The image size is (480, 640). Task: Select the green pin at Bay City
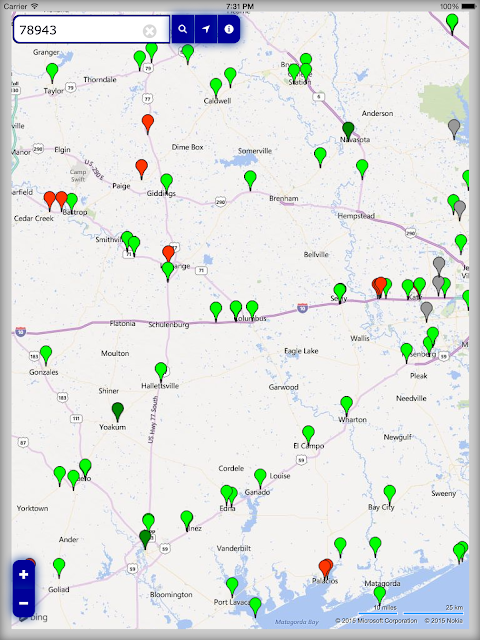point(390,495)
